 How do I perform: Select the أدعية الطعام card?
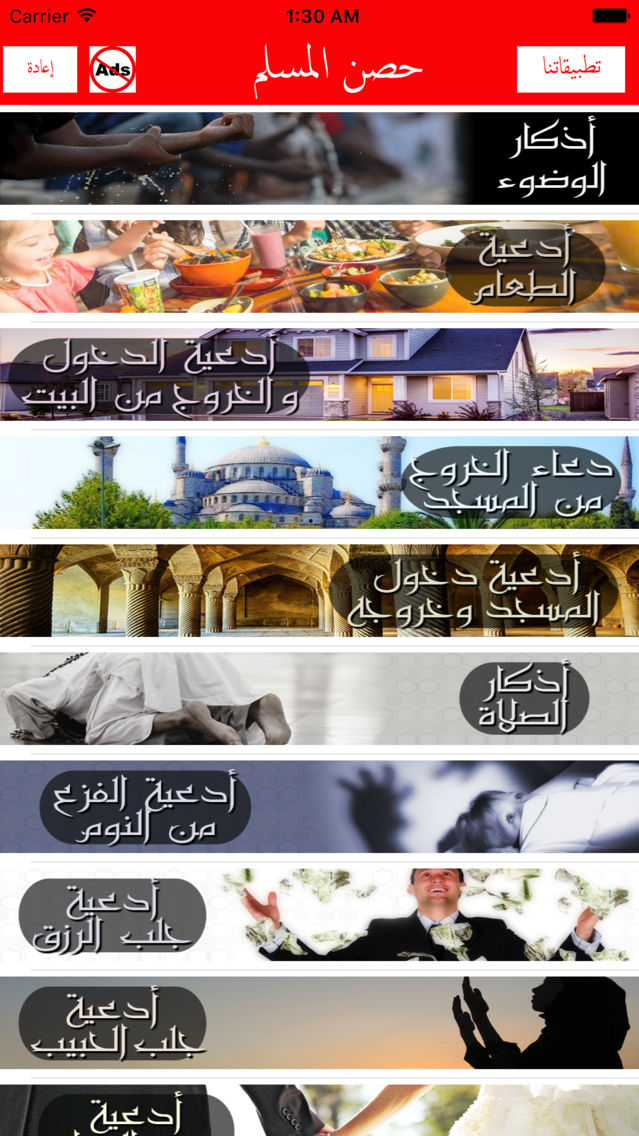point(320,266)
